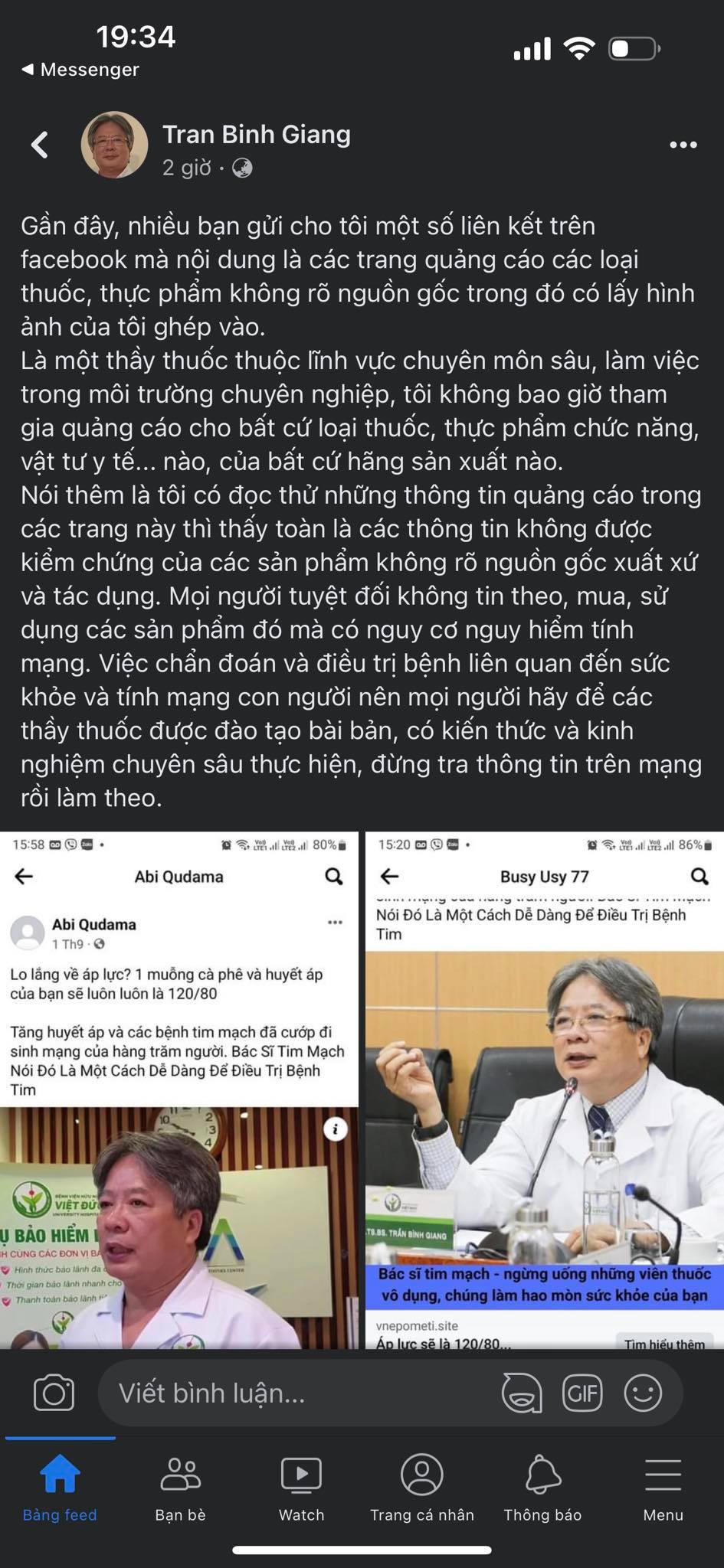This screenshot has width=724, height=1568.
Task: Open the Thông báo notifications tab
Action: pyautogui.click(x=542, y=1489)
